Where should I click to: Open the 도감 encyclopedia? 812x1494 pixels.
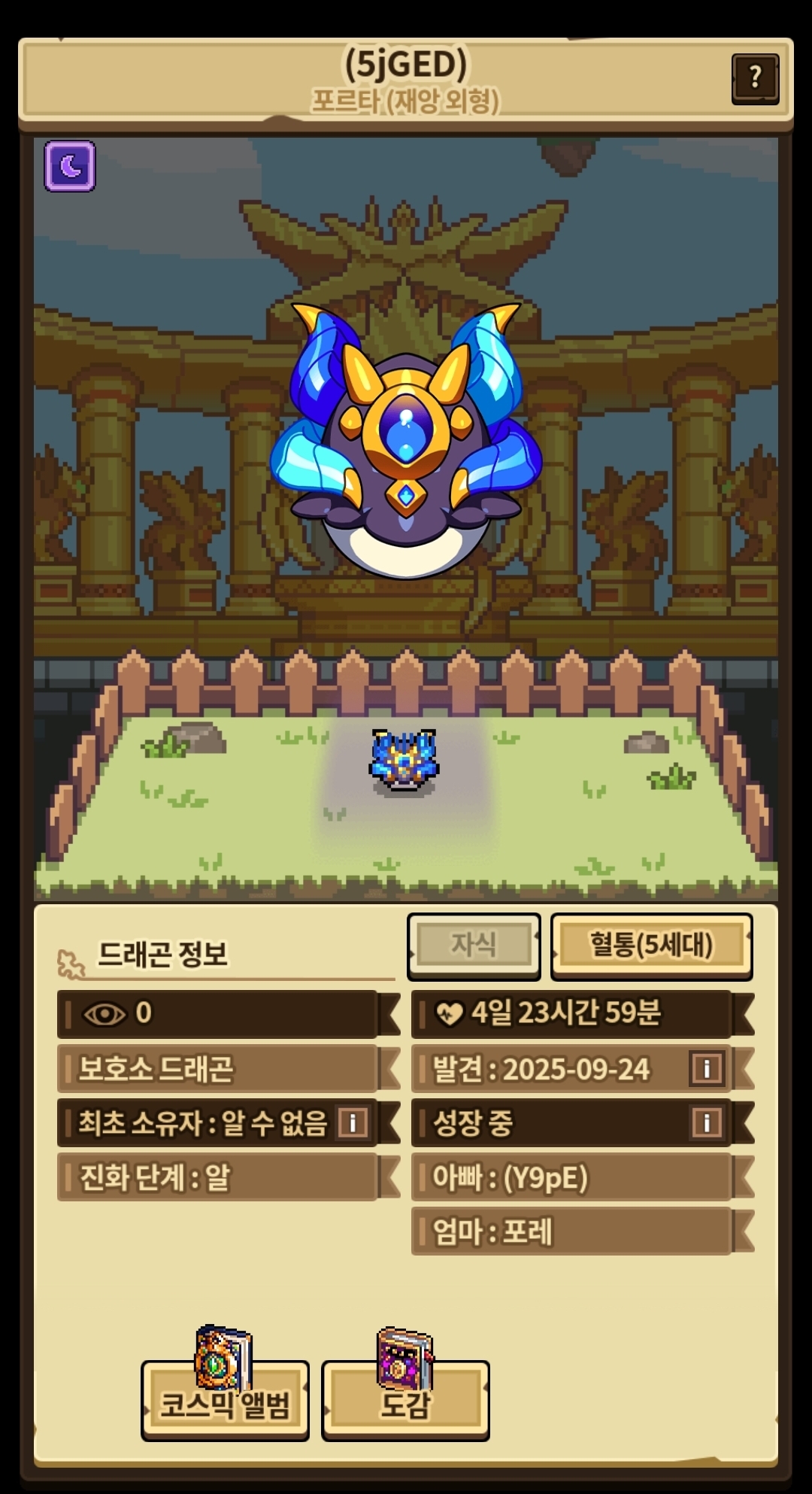405,1401
